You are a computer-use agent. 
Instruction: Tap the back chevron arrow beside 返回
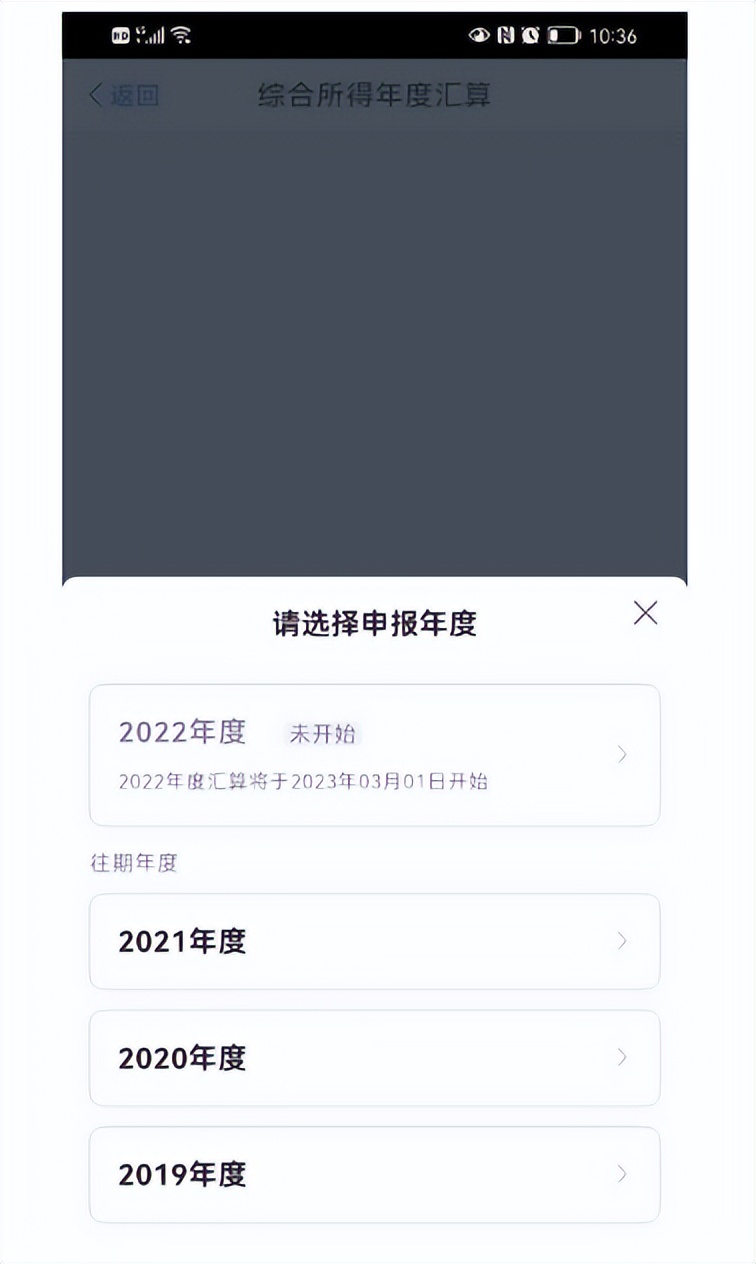click(94, 95)
